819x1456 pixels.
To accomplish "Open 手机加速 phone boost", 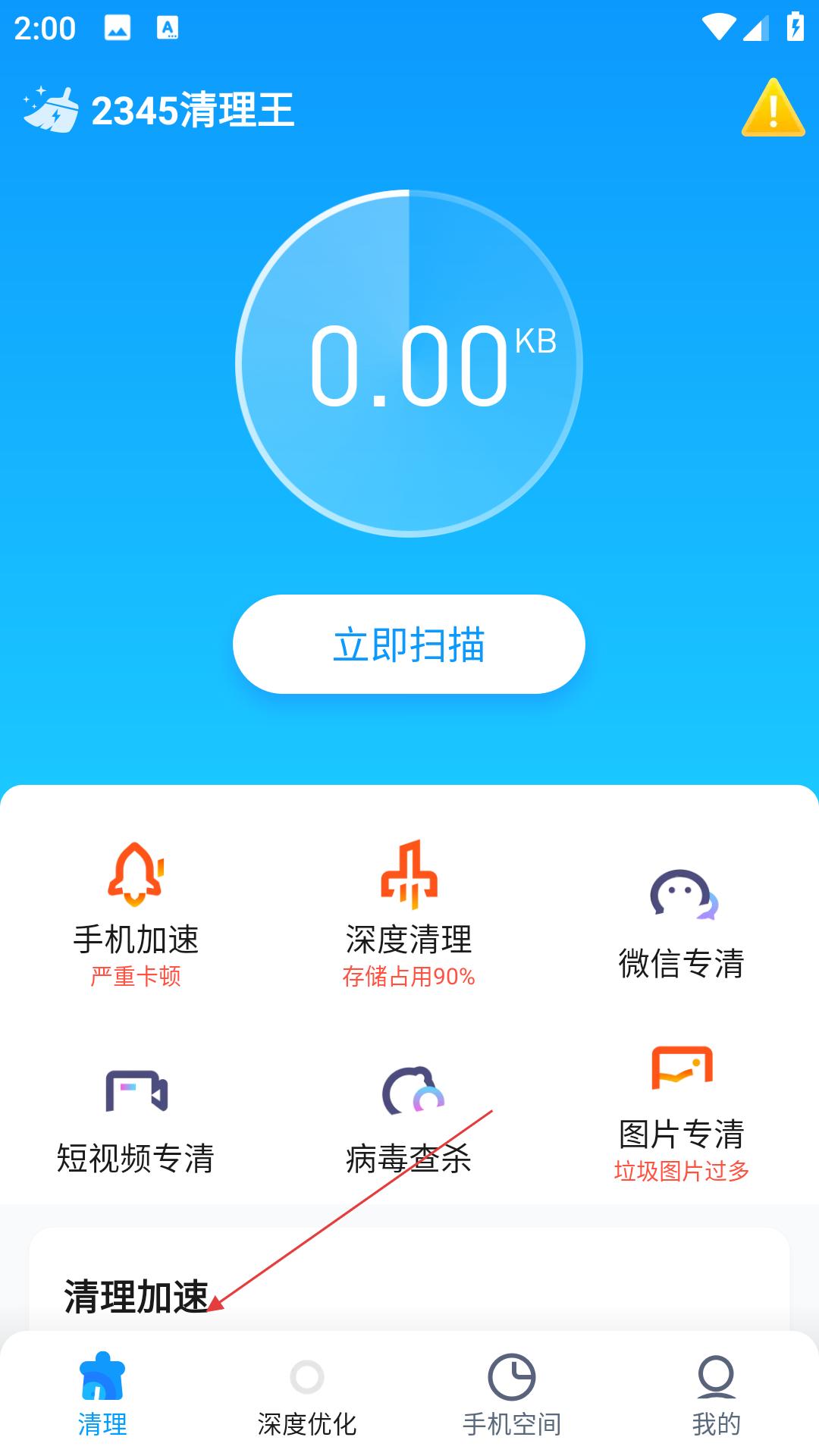I will click(x=136, y=915).
